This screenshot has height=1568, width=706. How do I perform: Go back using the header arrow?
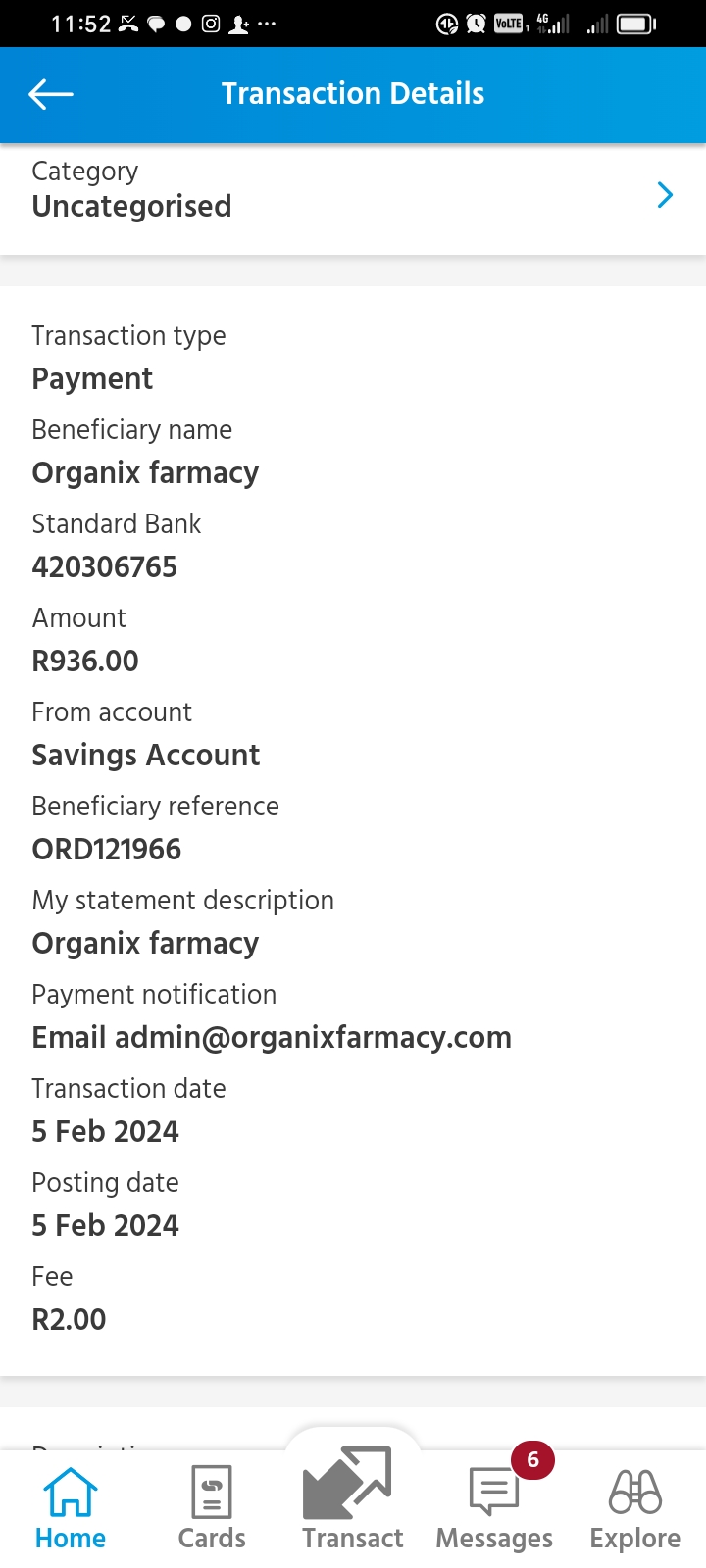point(51,94)
